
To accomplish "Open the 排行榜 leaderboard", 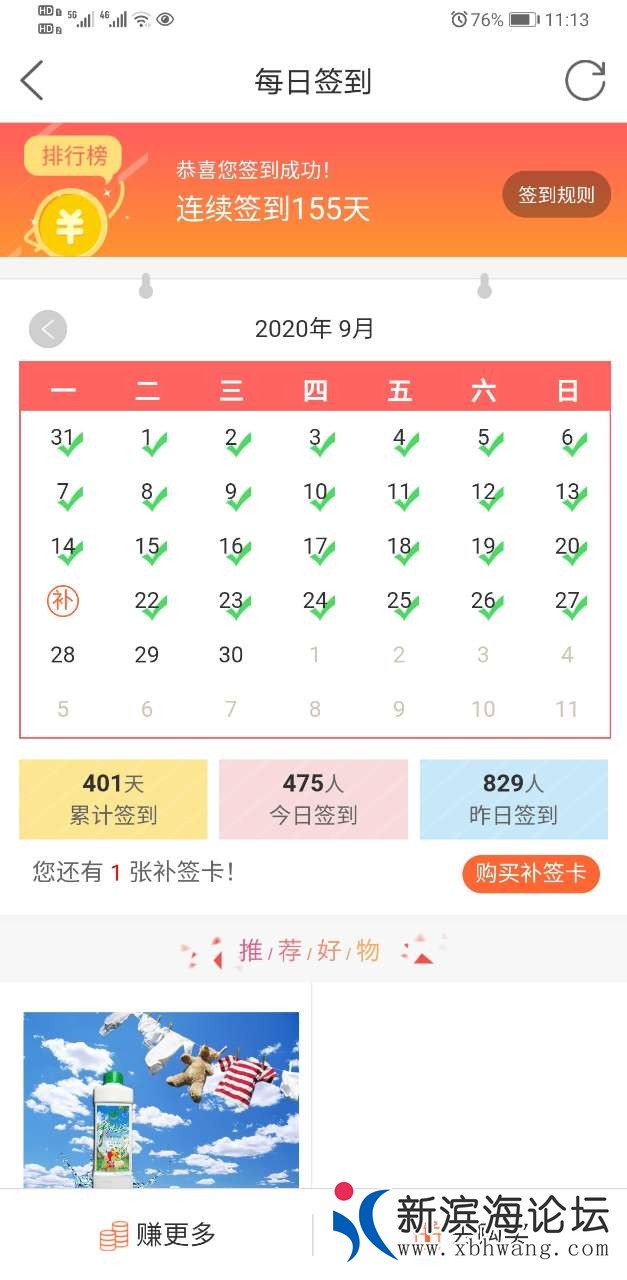I will pos(74,157).
